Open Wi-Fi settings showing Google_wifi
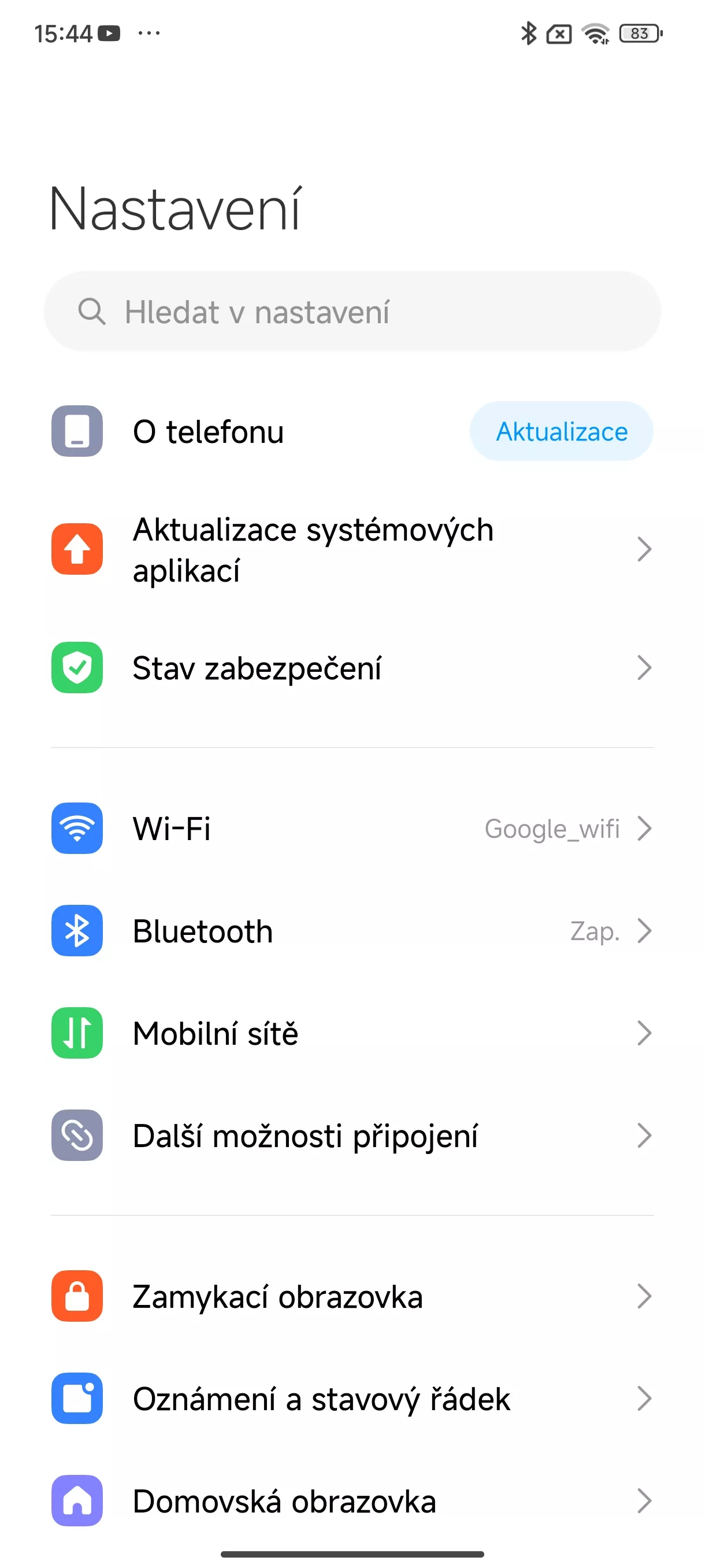Screen dimensions: 705x1568 (352, 829)
